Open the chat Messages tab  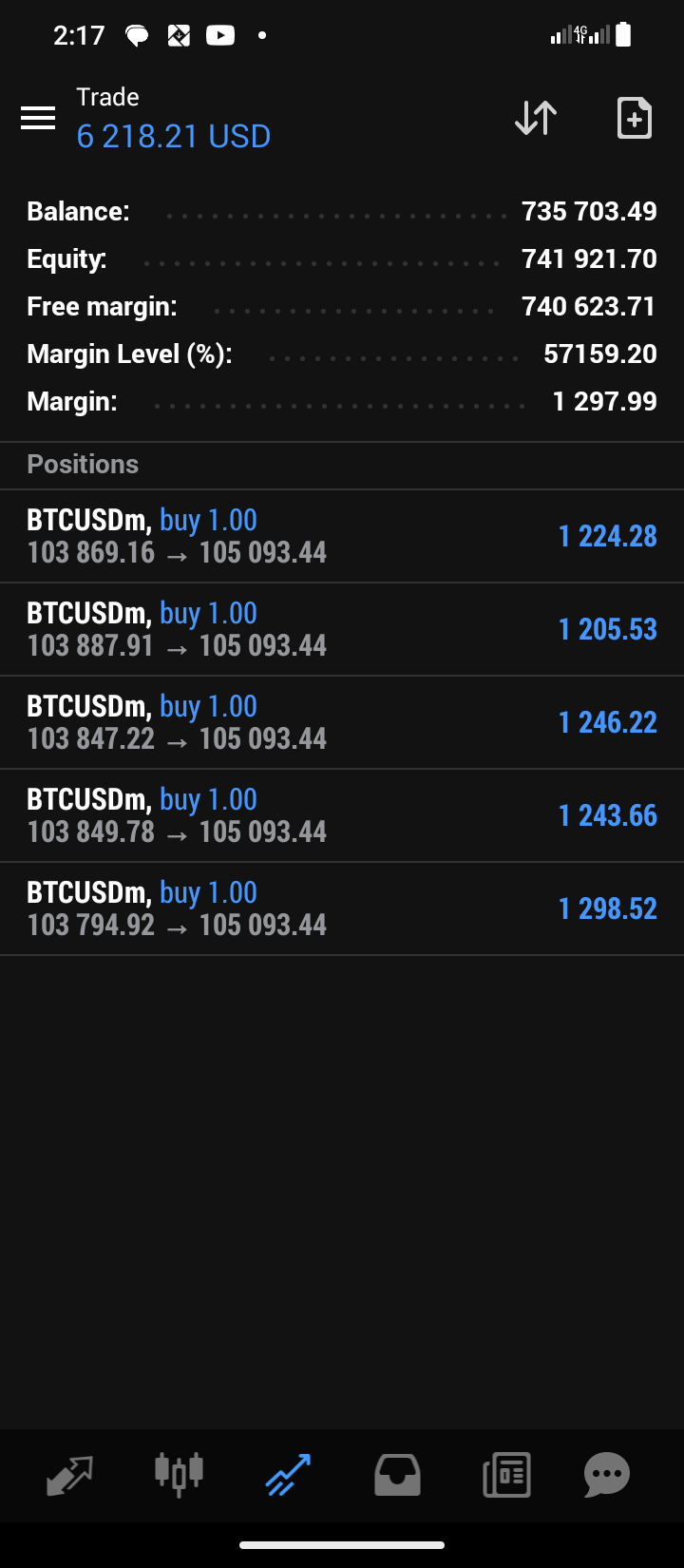[x=607, y=1475]
